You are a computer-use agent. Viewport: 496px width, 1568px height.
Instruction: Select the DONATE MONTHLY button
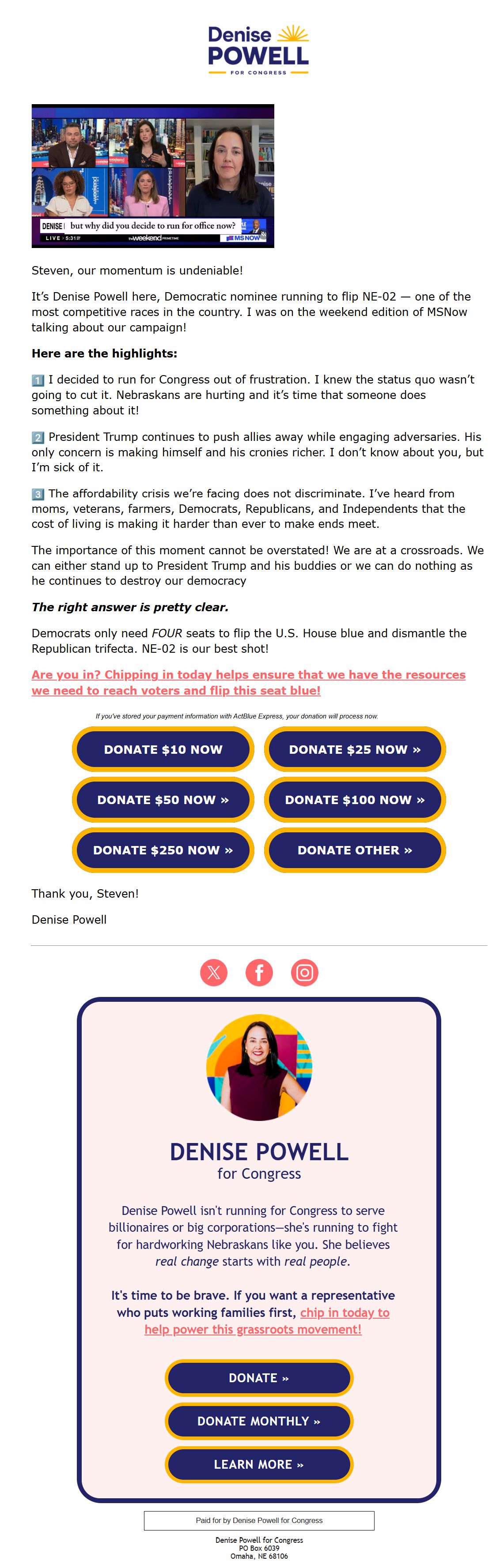[259, 1421]
